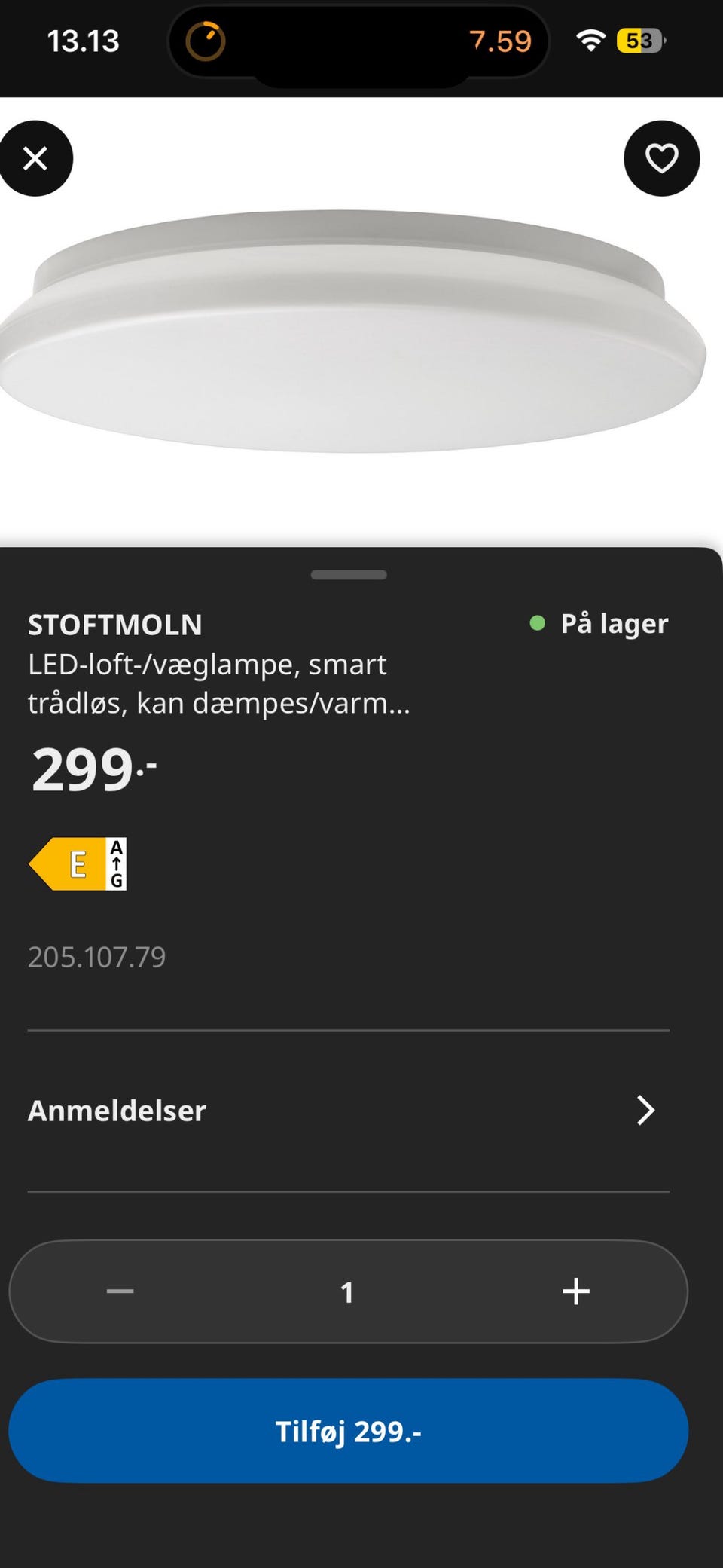Add STOFTMOLN lamp to favorites
The height and width of the screenshot is (1568, 723).
pyautogui.click(x=661, y=159)
